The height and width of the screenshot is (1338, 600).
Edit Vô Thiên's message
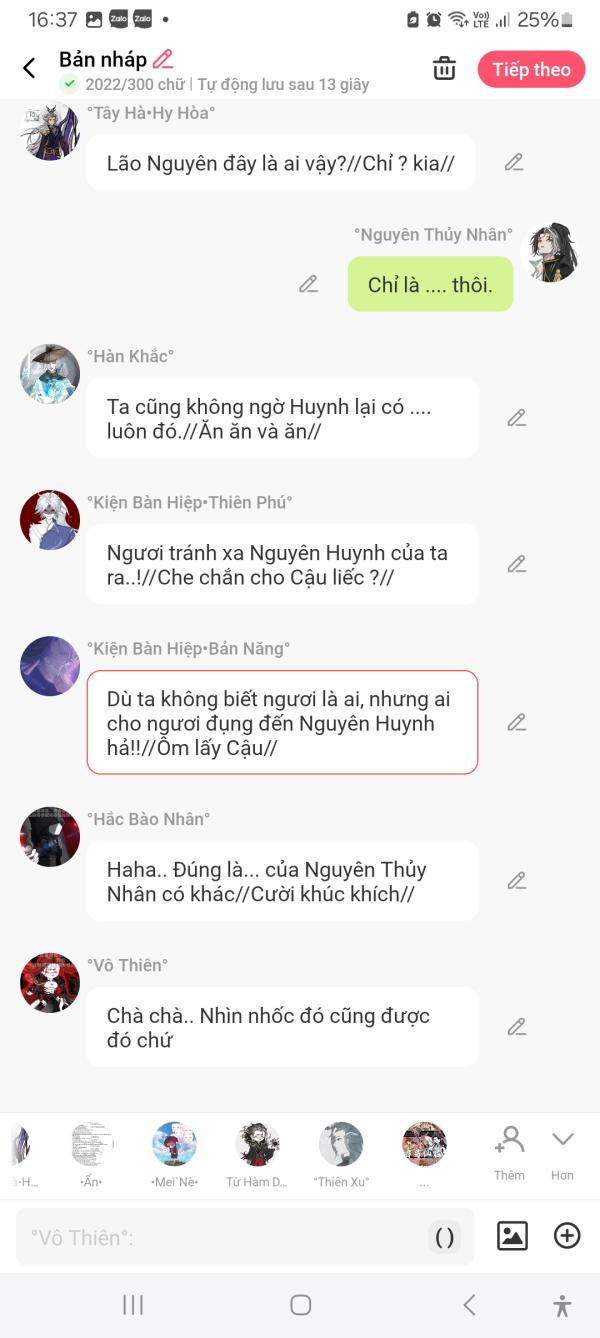tap(516, 1027)
